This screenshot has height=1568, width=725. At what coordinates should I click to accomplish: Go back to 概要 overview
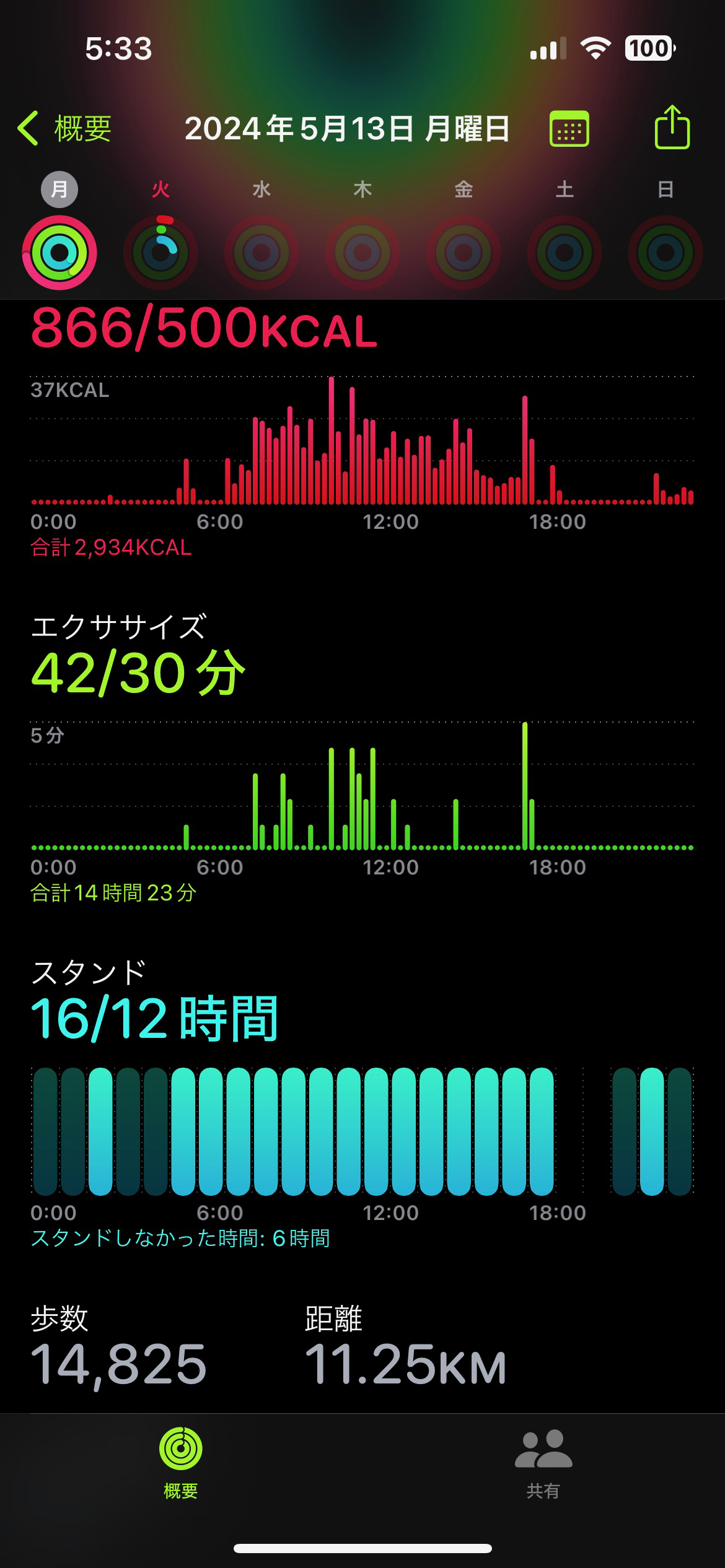(x=64, y=129)
